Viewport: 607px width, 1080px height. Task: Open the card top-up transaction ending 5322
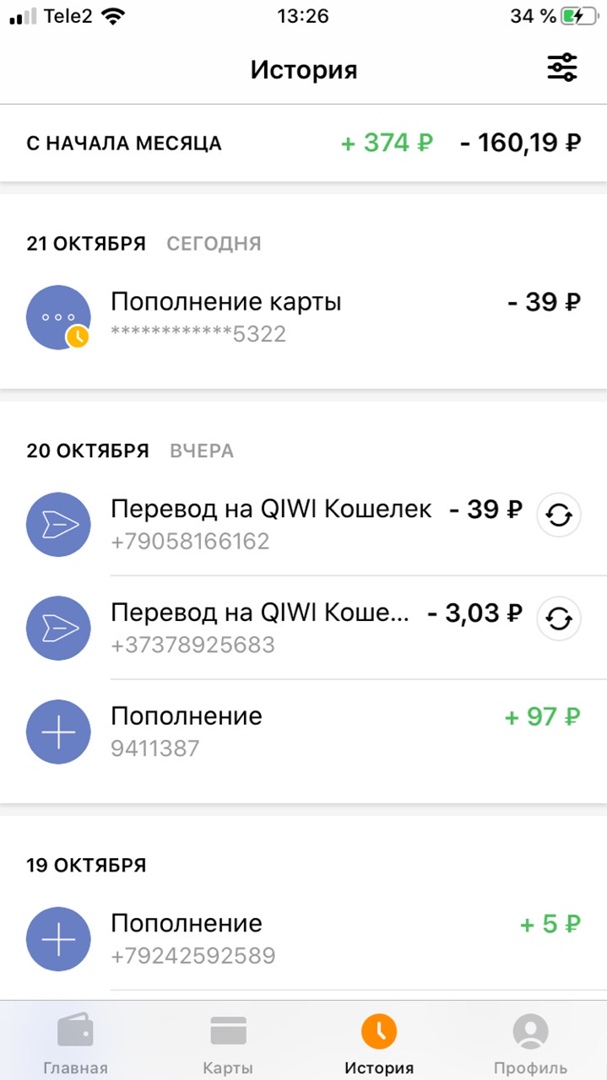click(x=300, y=317)
